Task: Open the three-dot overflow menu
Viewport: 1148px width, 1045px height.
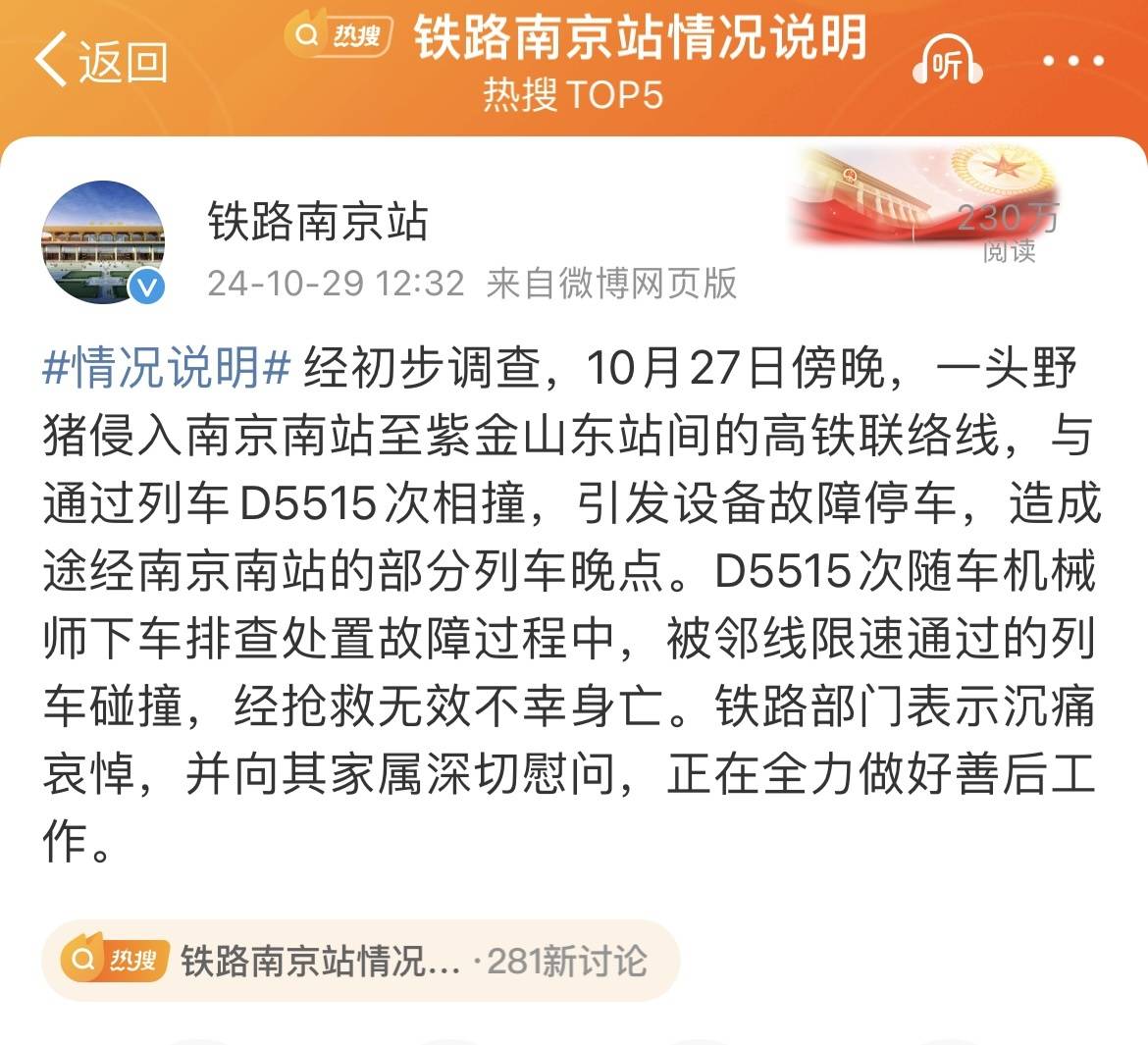Action: [1072, 62]
